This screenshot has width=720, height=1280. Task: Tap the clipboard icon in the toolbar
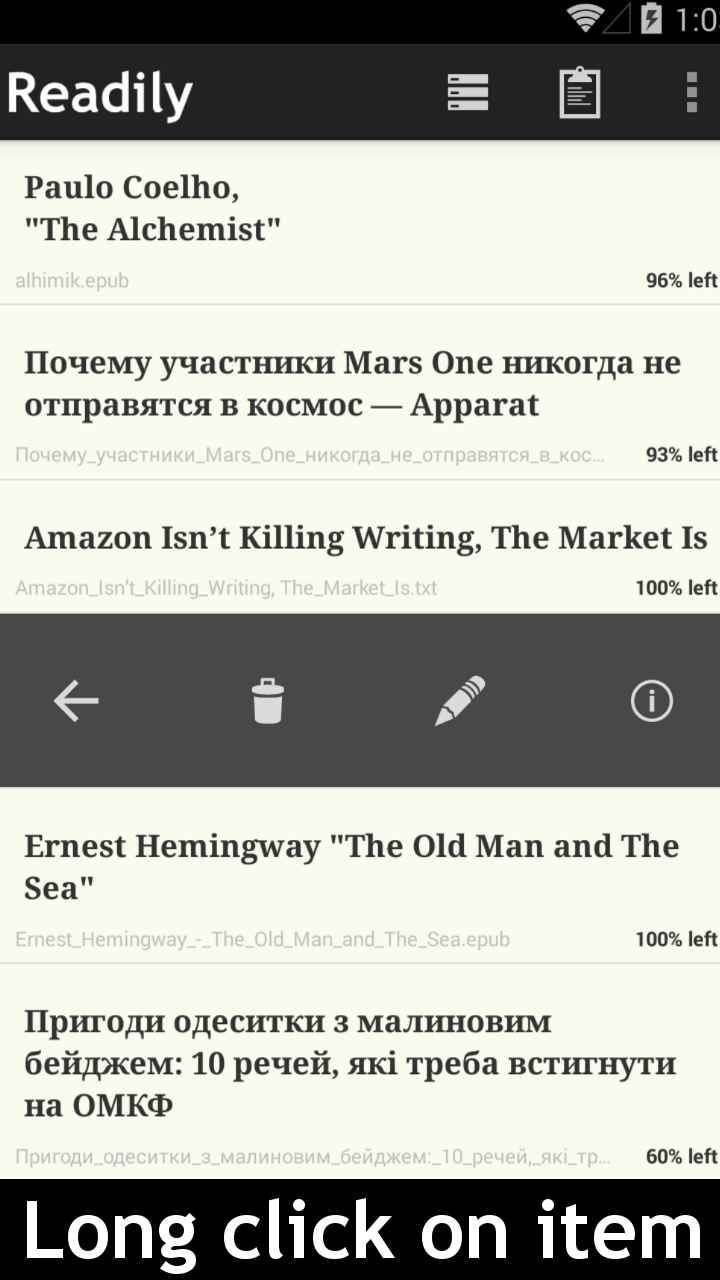tap(579, 92)
